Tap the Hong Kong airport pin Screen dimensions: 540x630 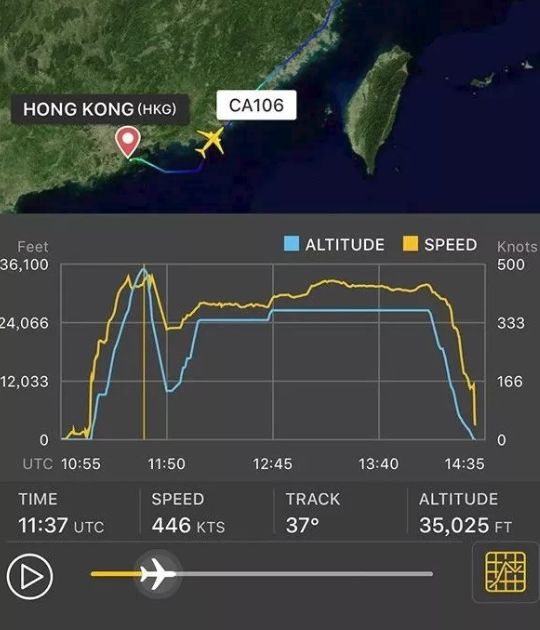tap(128, 142)
